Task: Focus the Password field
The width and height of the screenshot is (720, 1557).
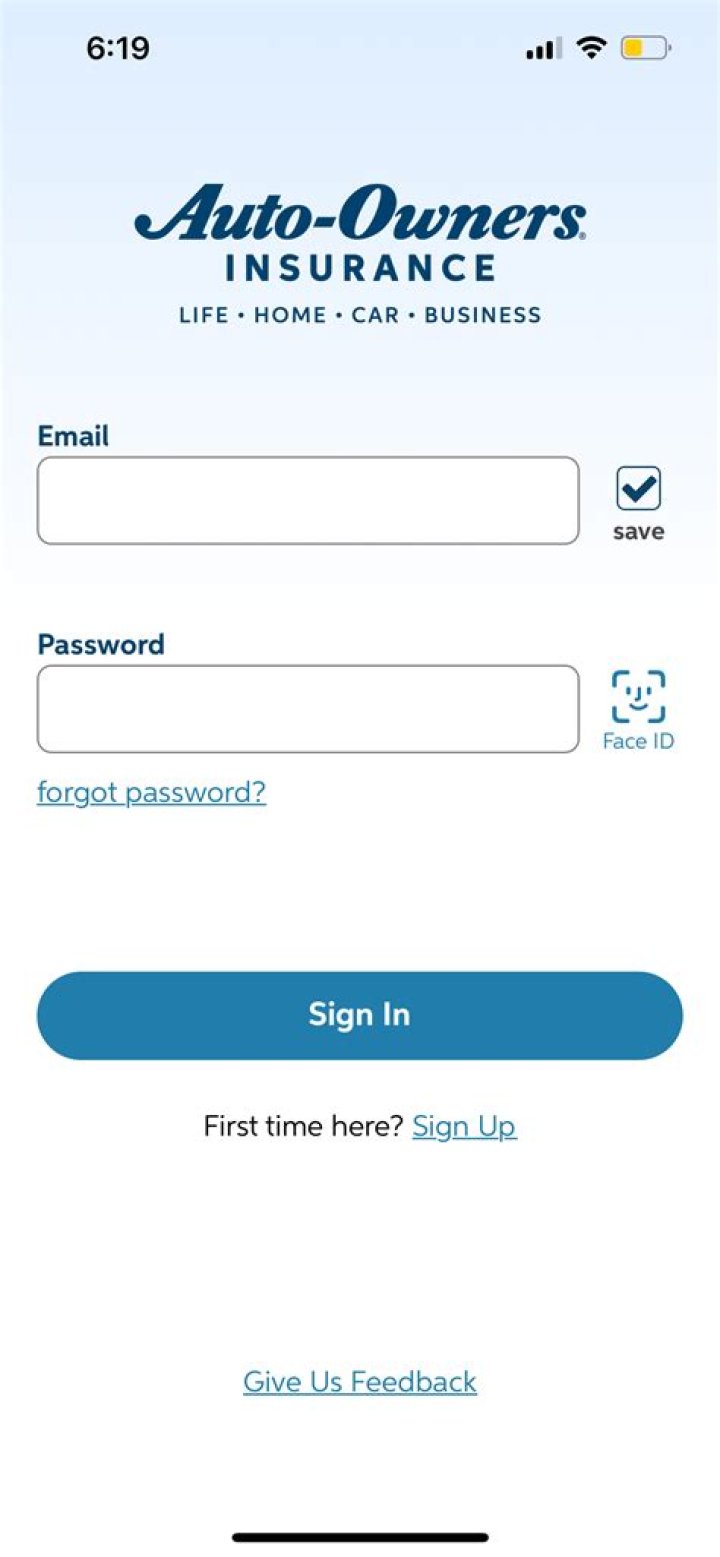Action: click(308, 709)
